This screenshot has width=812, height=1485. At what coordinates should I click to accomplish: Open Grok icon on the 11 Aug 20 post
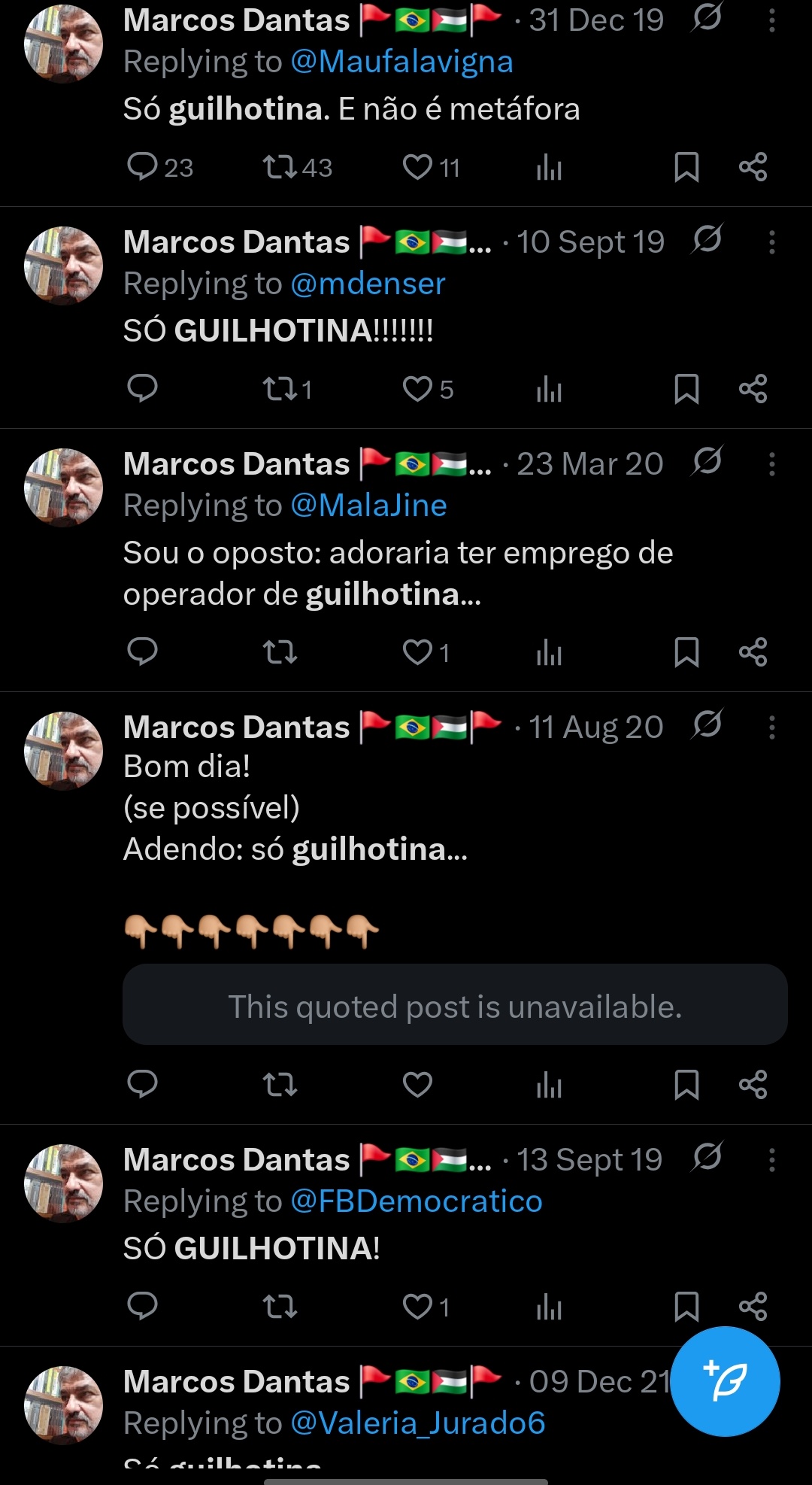click(707, 725)
